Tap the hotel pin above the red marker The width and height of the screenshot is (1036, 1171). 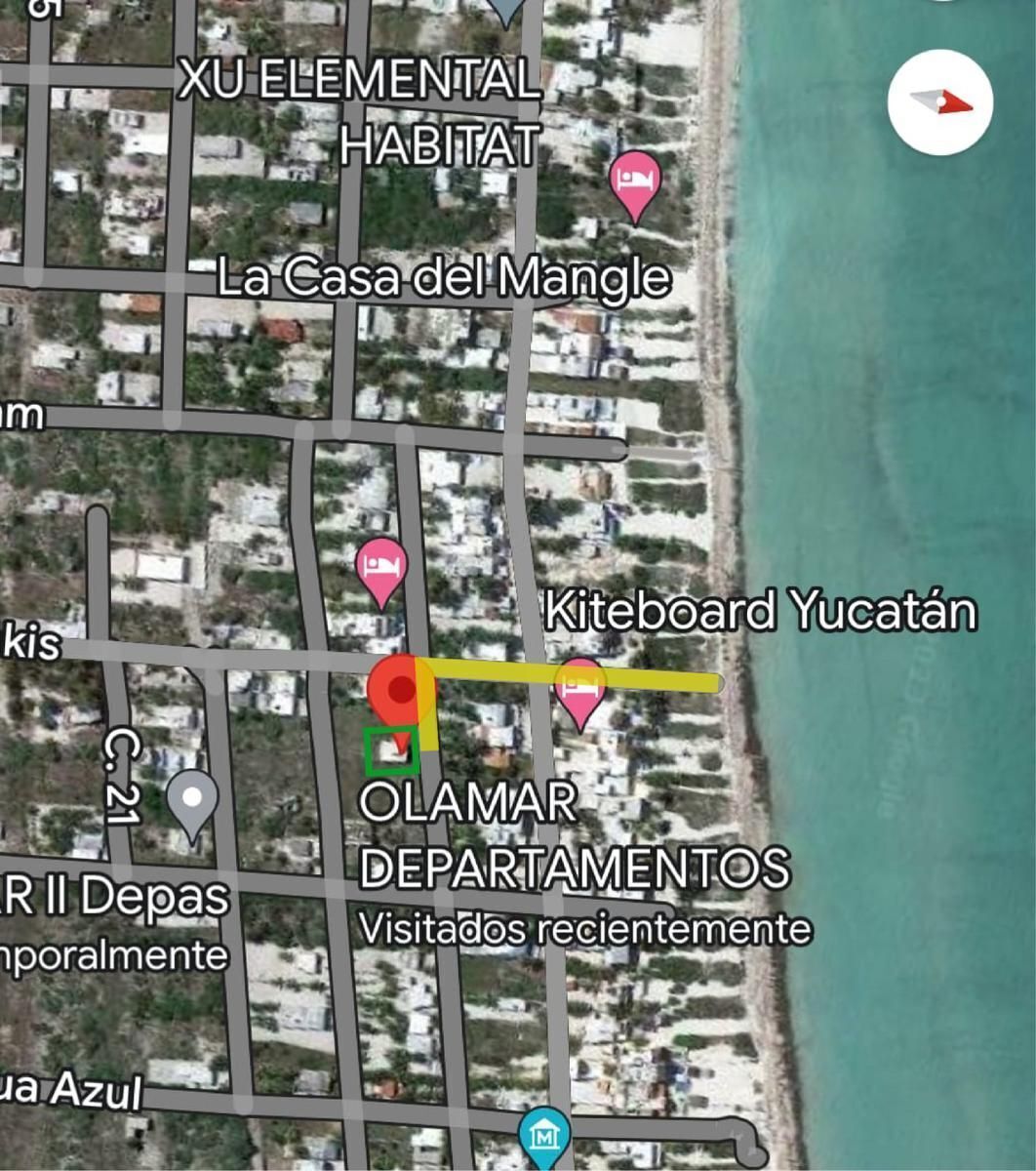pyautogui.click(x=381, y=567)
